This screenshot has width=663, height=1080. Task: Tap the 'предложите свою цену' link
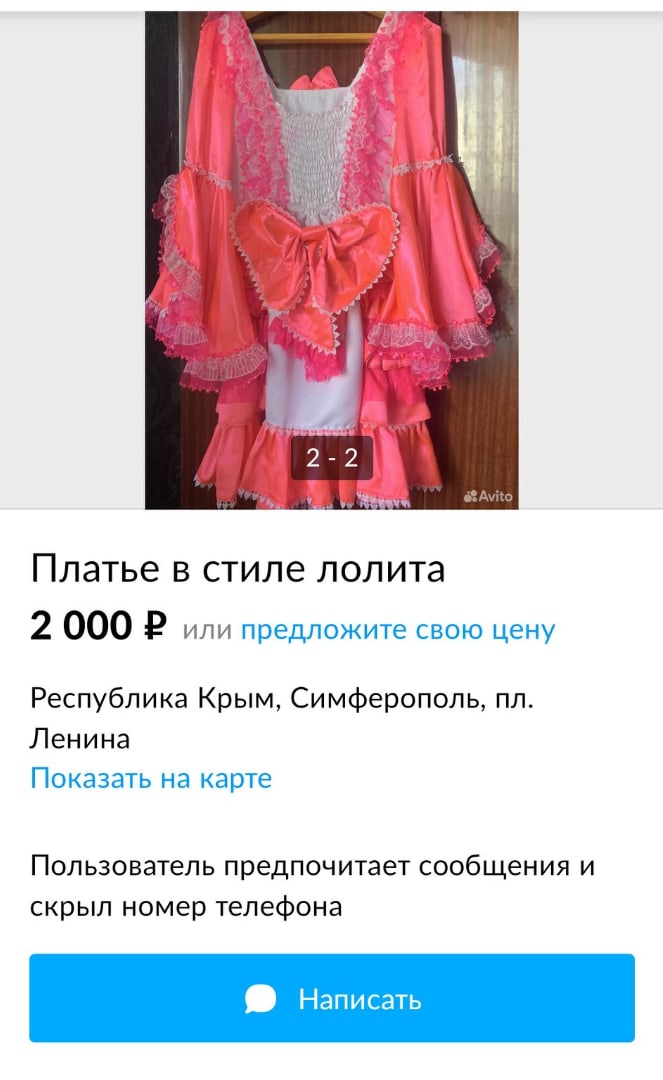[x=397, y=630]
